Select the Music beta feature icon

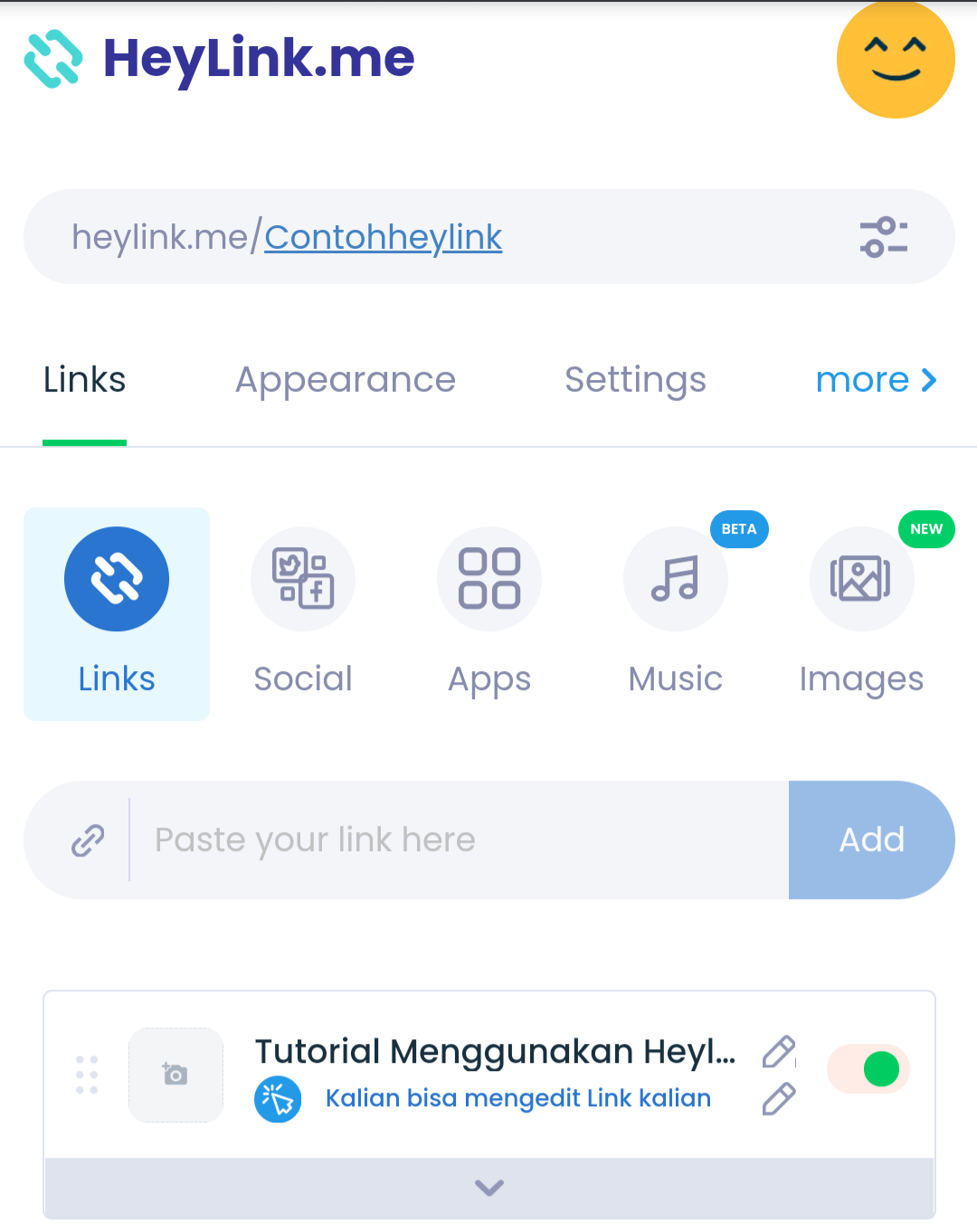675,579
